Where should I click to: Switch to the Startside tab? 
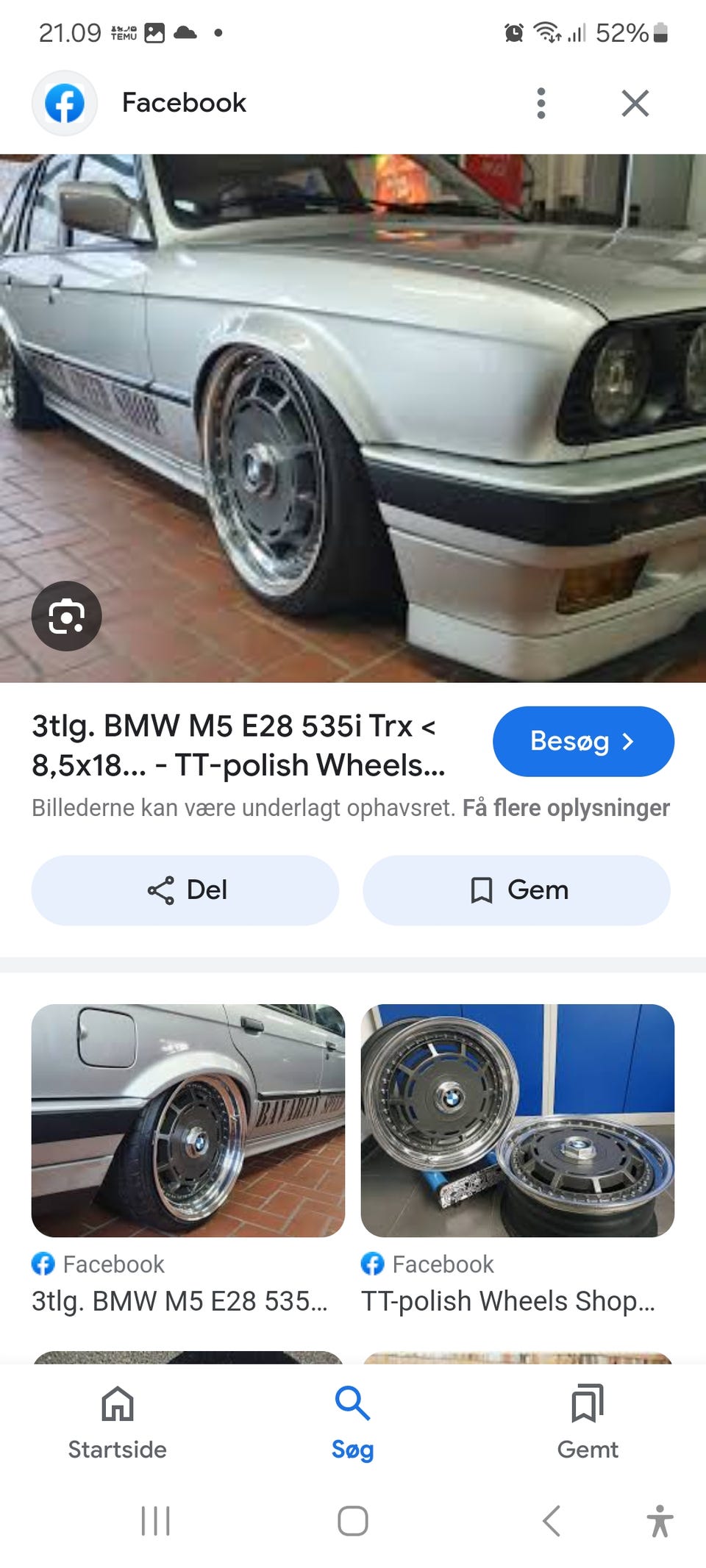118,1422
